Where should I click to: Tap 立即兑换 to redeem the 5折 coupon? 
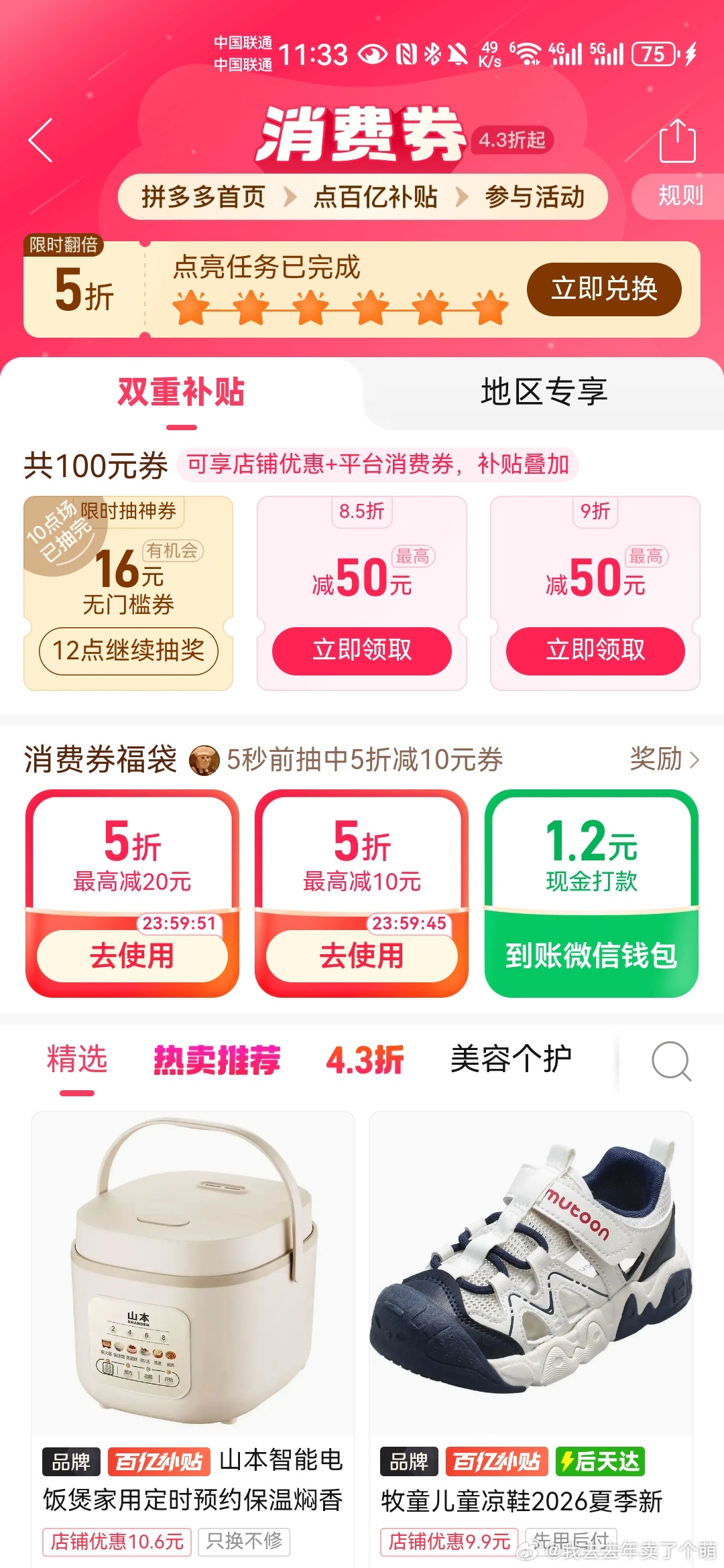(x=604, y=289)
